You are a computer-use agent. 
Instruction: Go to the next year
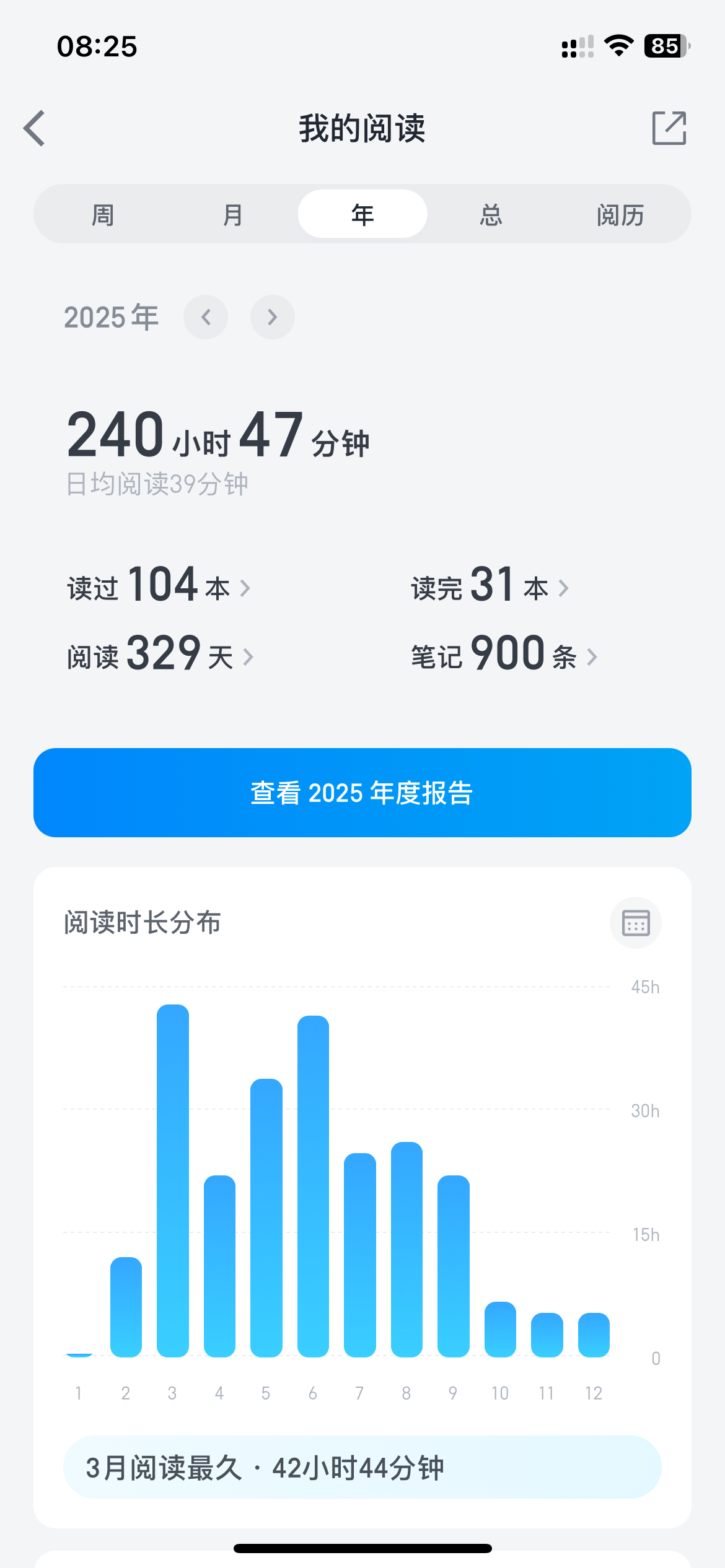tap(272, 317)
